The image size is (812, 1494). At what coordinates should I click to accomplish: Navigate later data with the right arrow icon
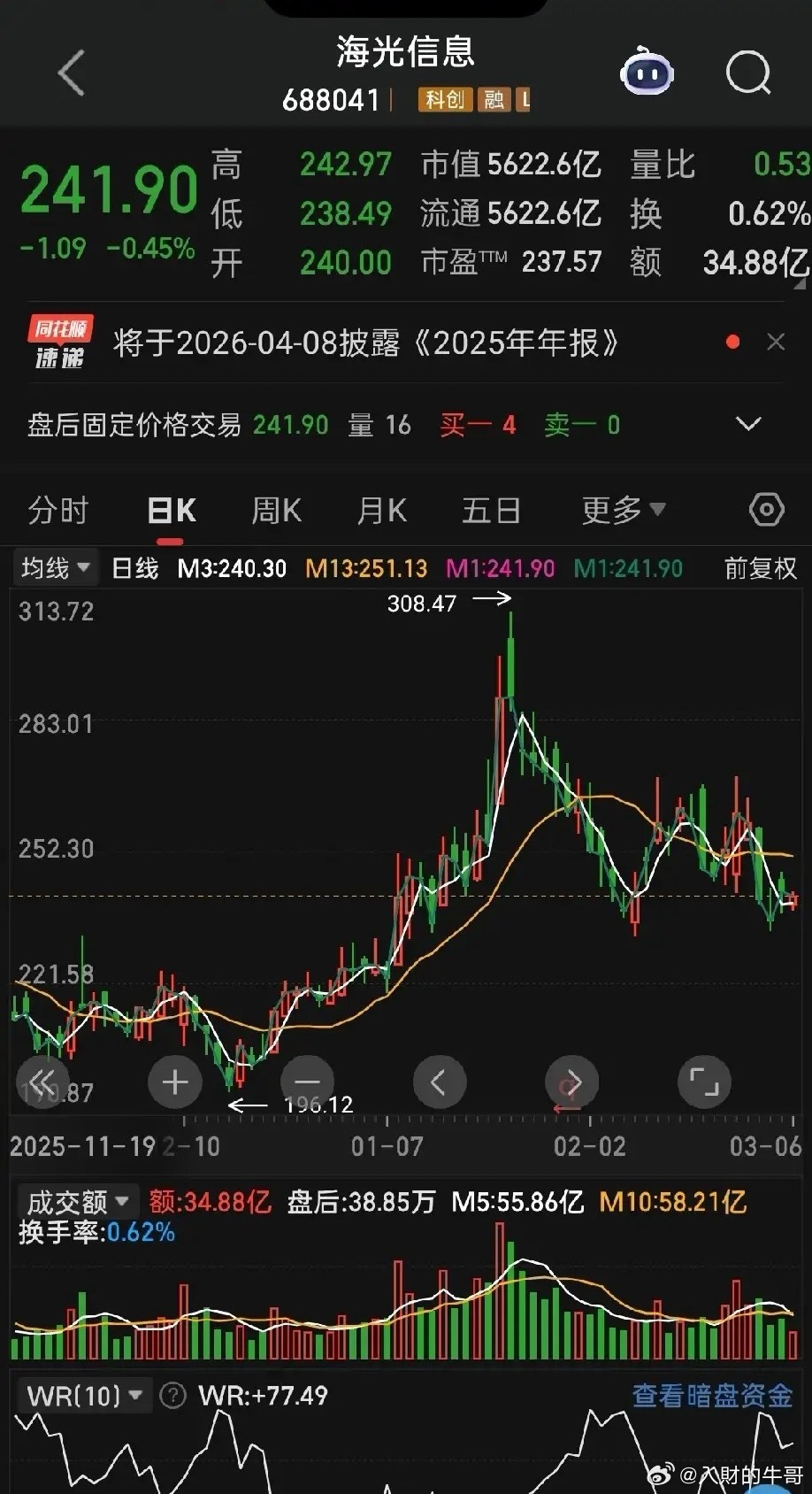coord(571,1082)
